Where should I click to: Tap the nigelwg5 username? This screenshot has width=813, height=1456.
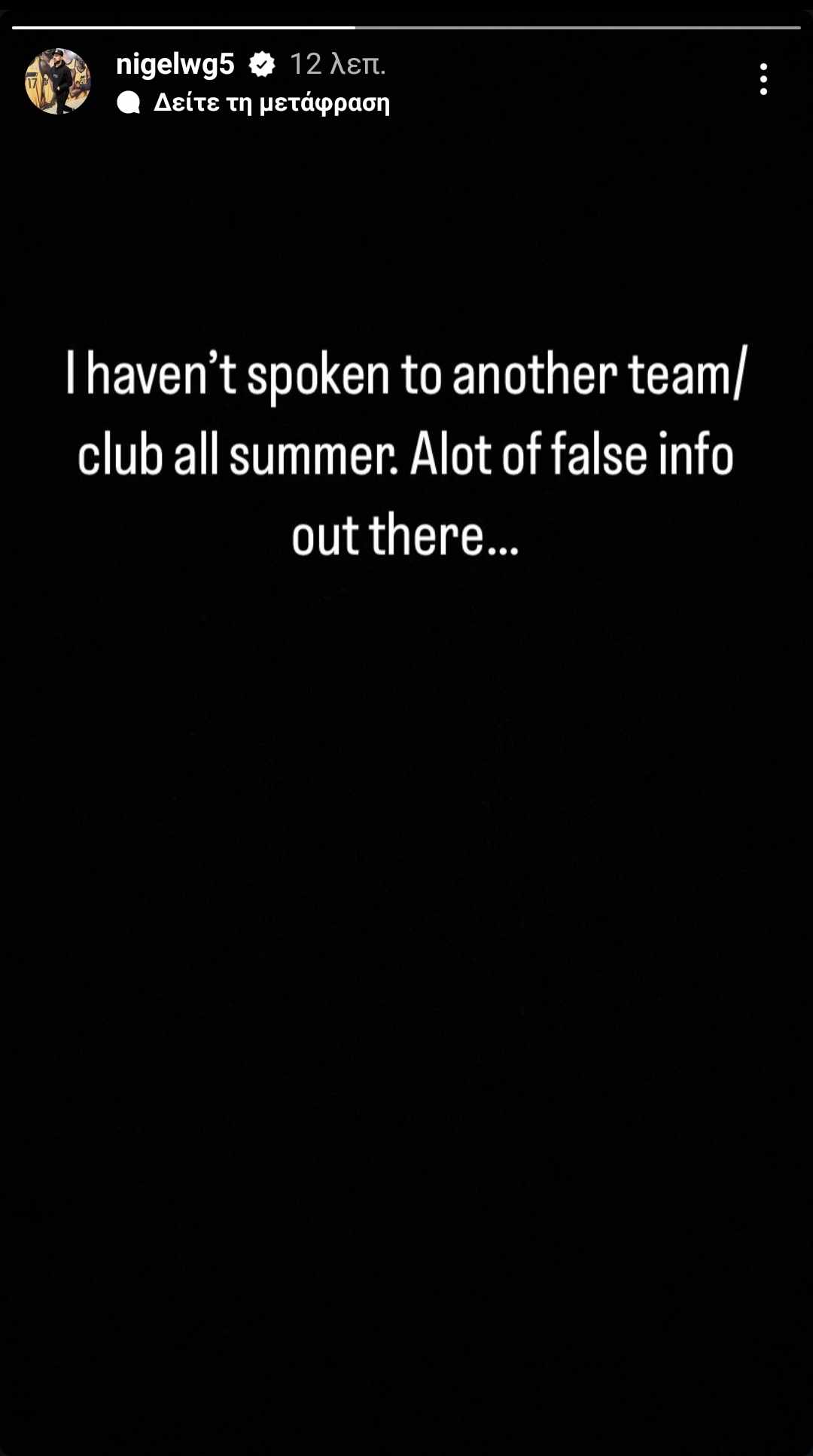pyautogui.click(x=175, y=65)
